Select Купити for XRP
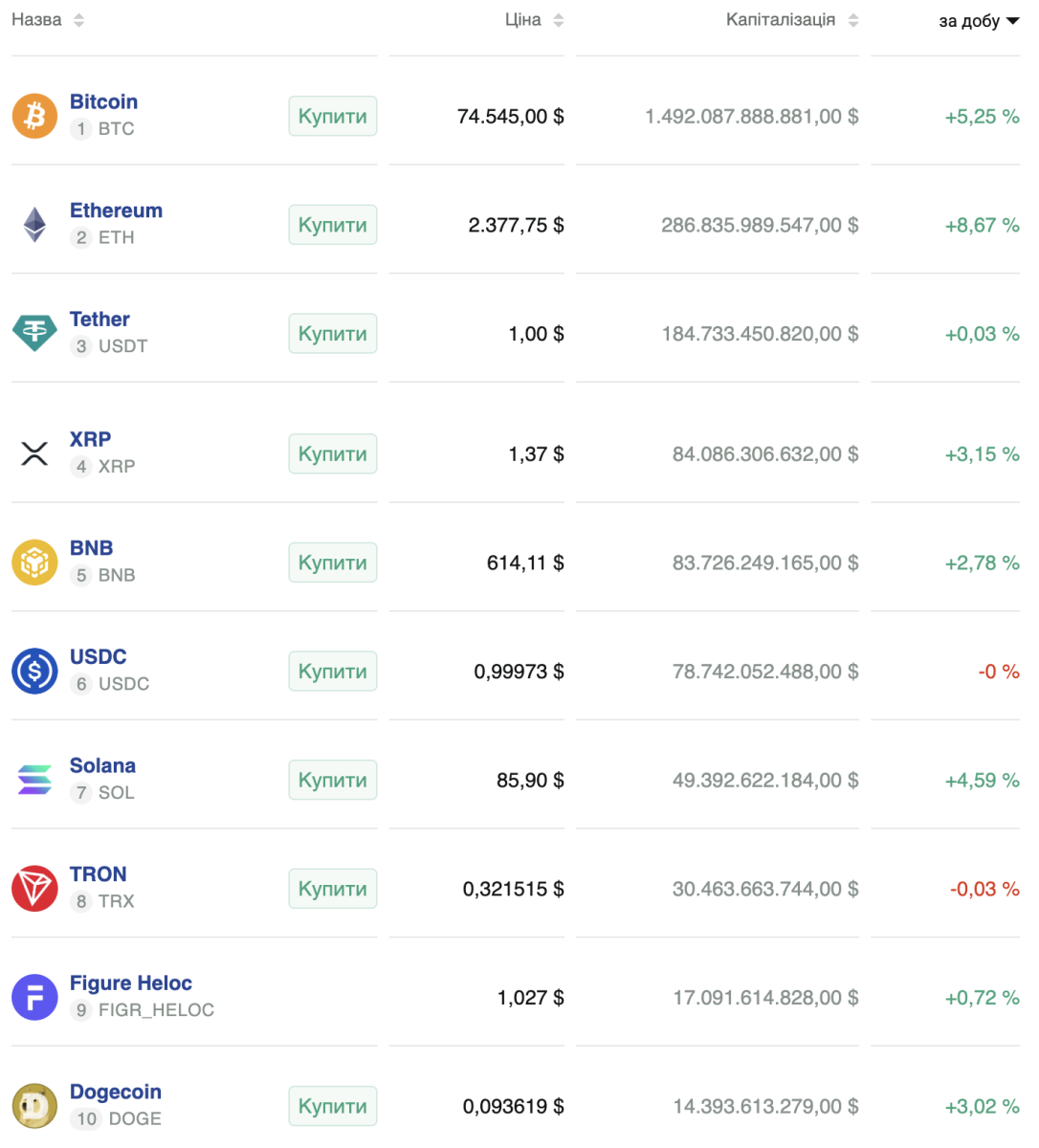 click(332, 454)
